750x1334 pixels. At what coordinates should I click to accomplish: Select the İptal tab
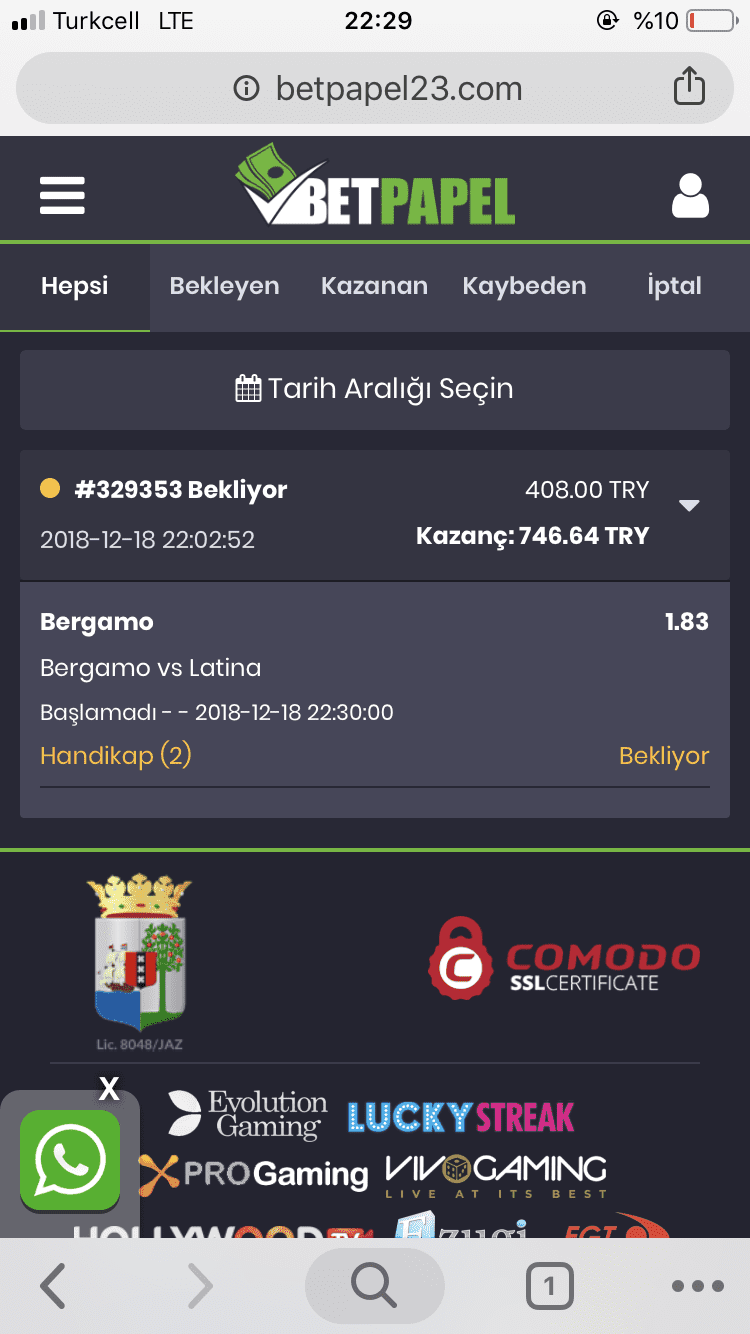(x=674, y=286)
